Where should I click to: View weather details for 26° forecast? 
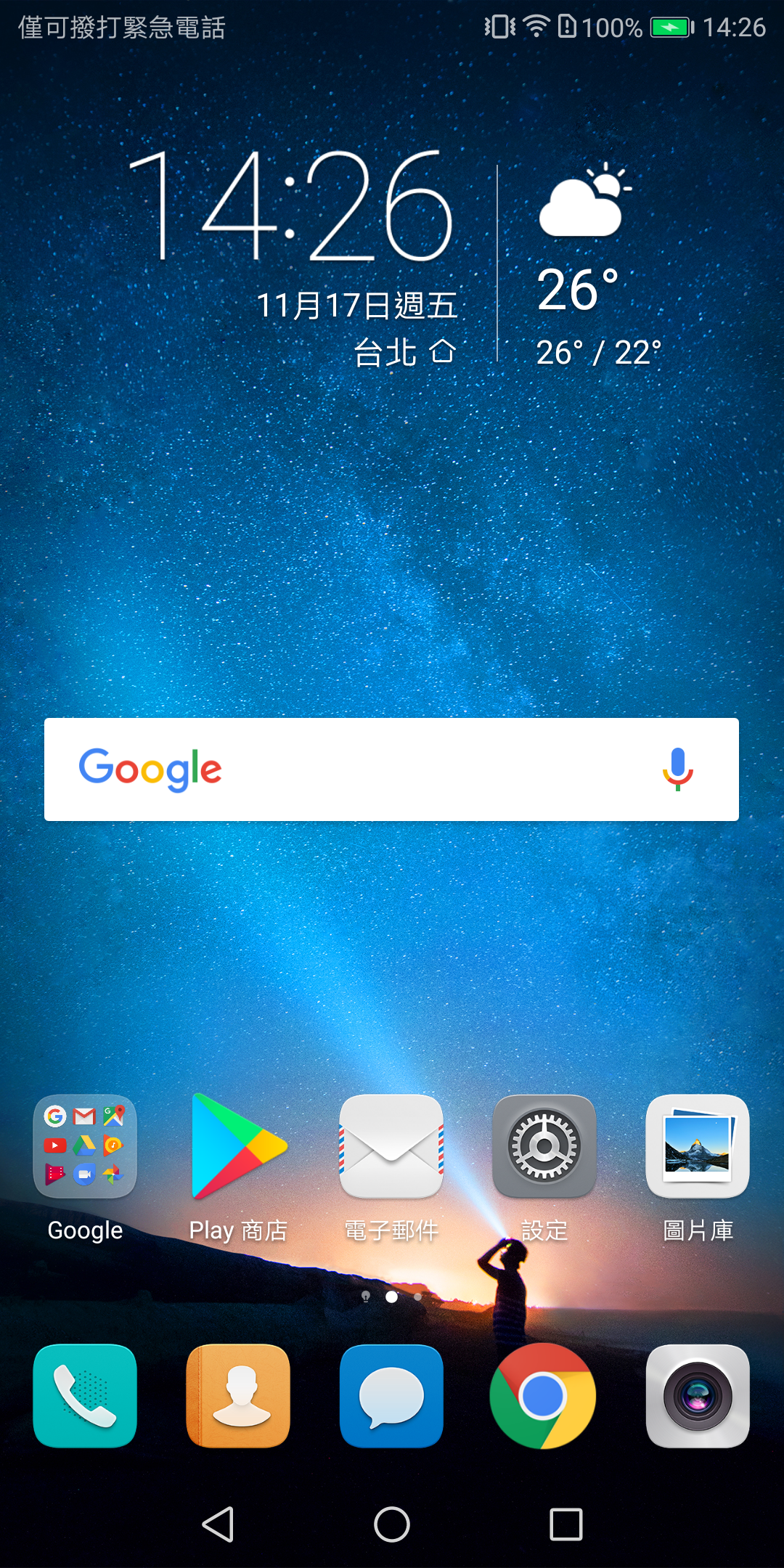tap(578, 290)
